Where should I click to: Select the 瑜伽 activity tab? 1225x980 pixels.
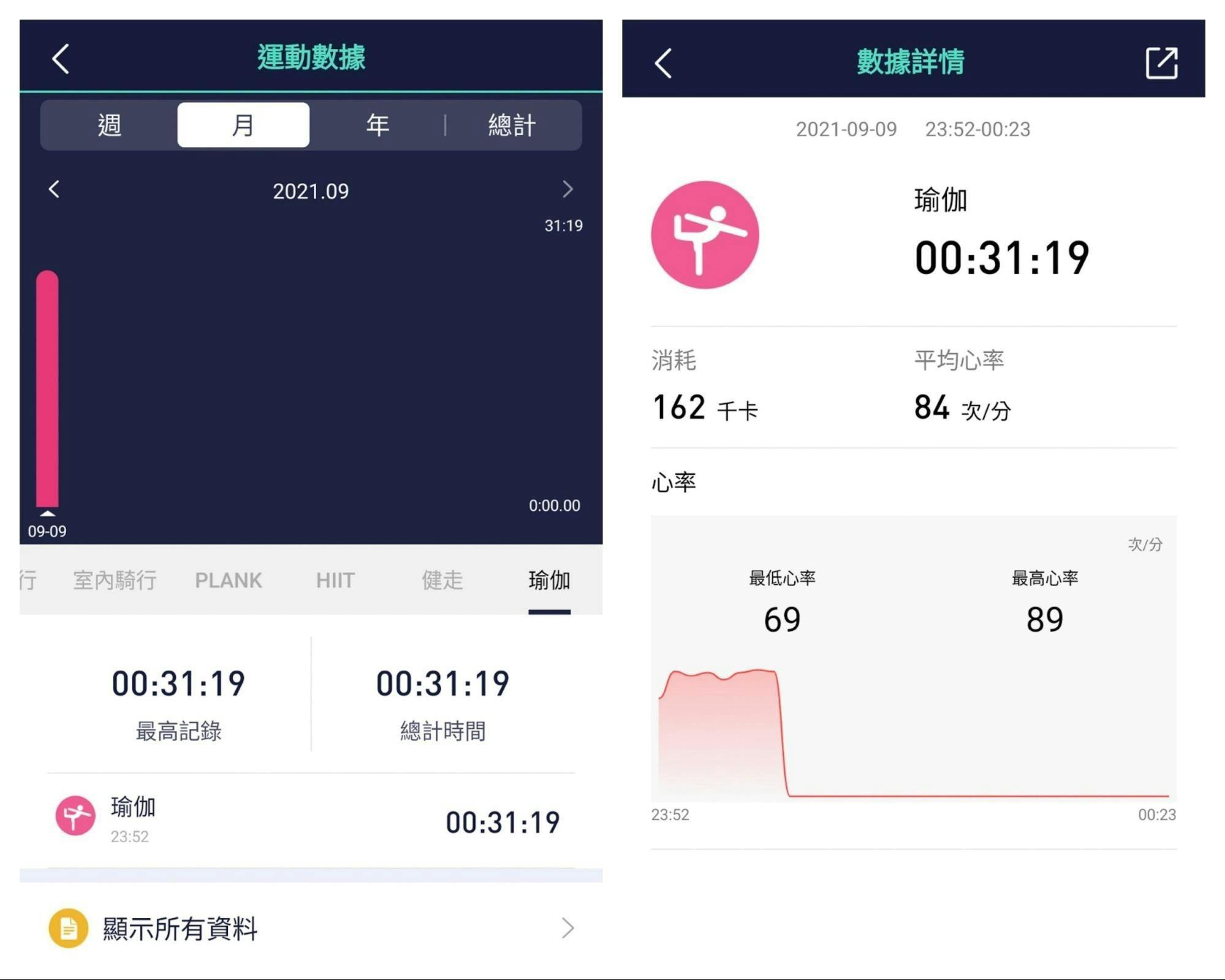click(549, 579)
